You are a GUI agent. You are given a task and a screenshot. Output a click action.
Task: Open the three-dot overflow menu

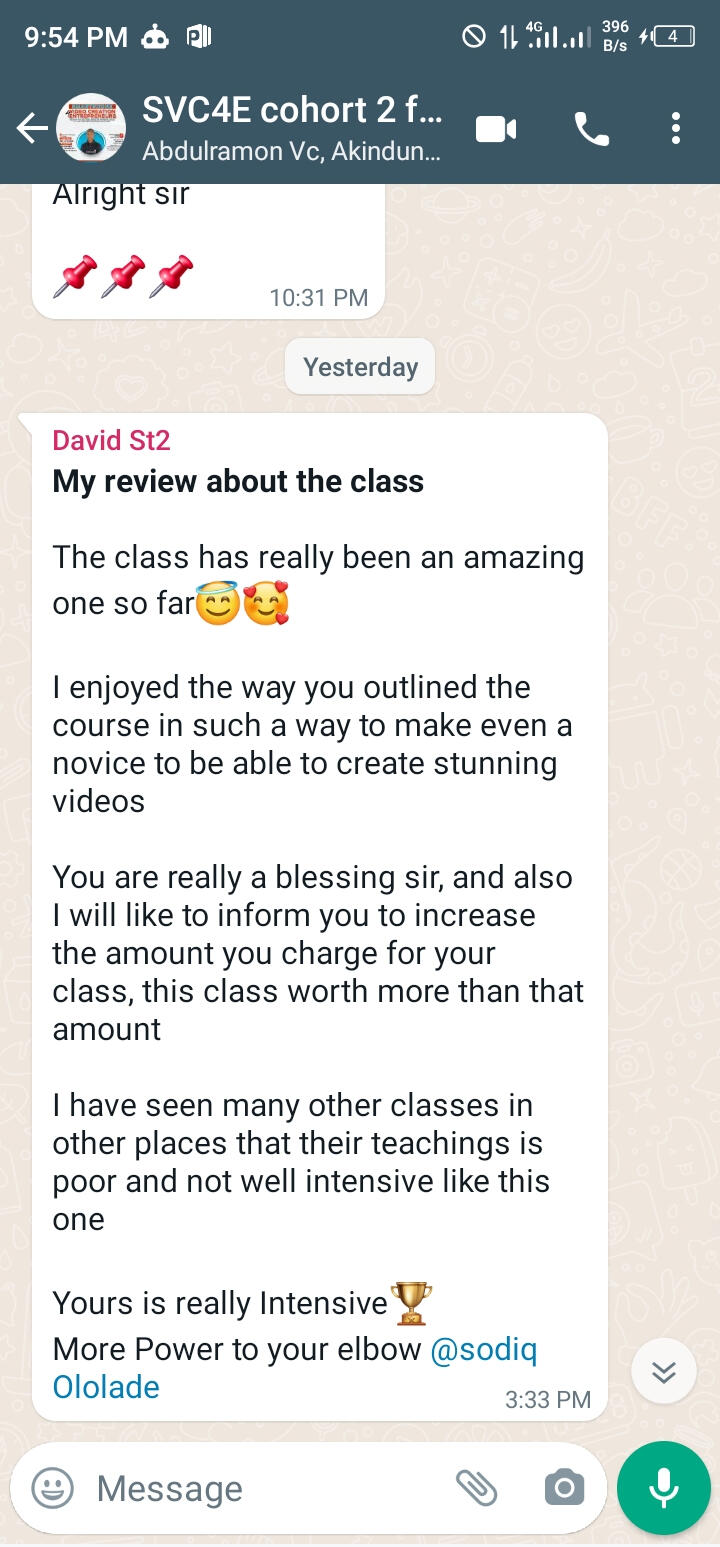[676, 128]
